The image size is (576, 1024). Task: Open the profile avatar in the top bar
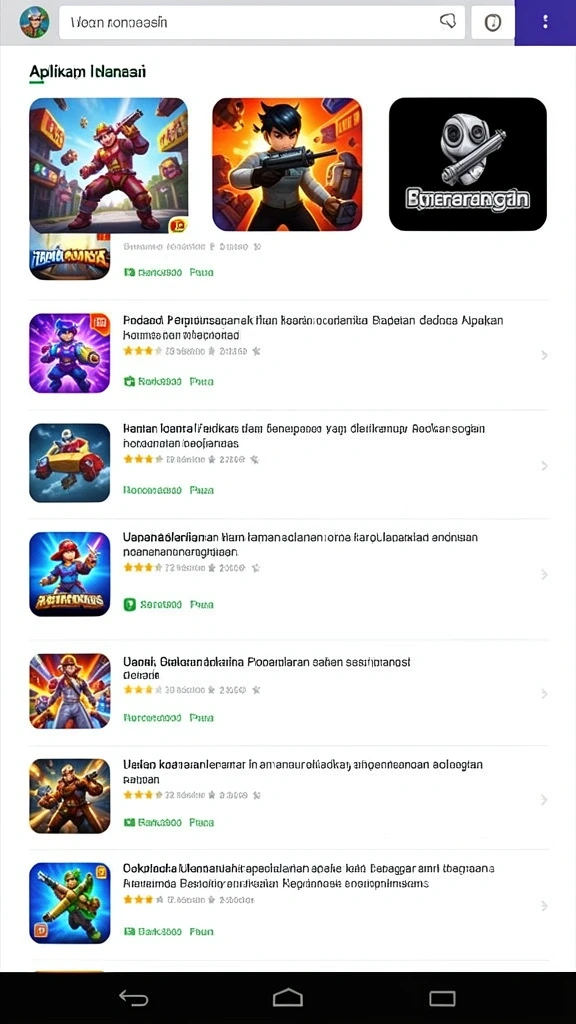tap(34, 22)
